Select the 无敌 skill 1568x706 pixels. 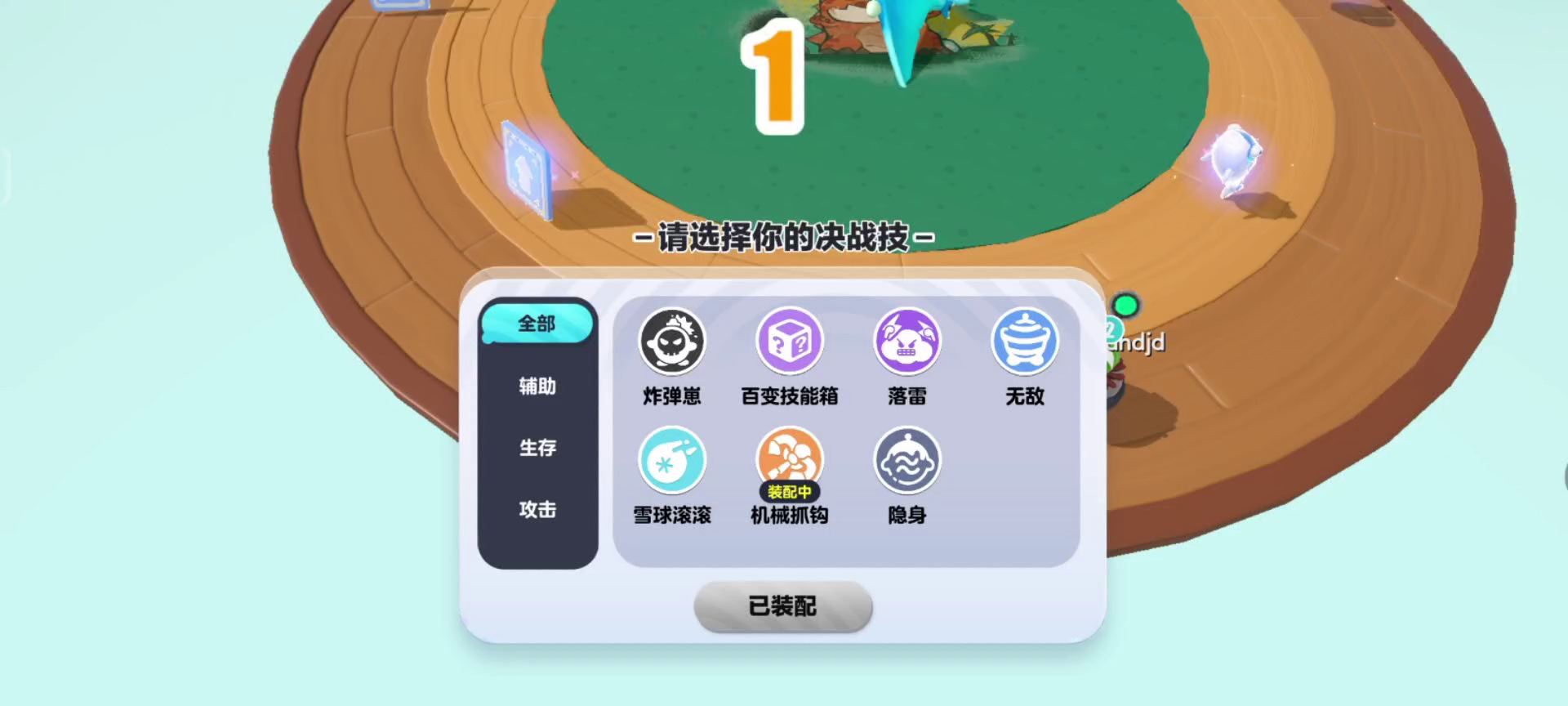1024,342
